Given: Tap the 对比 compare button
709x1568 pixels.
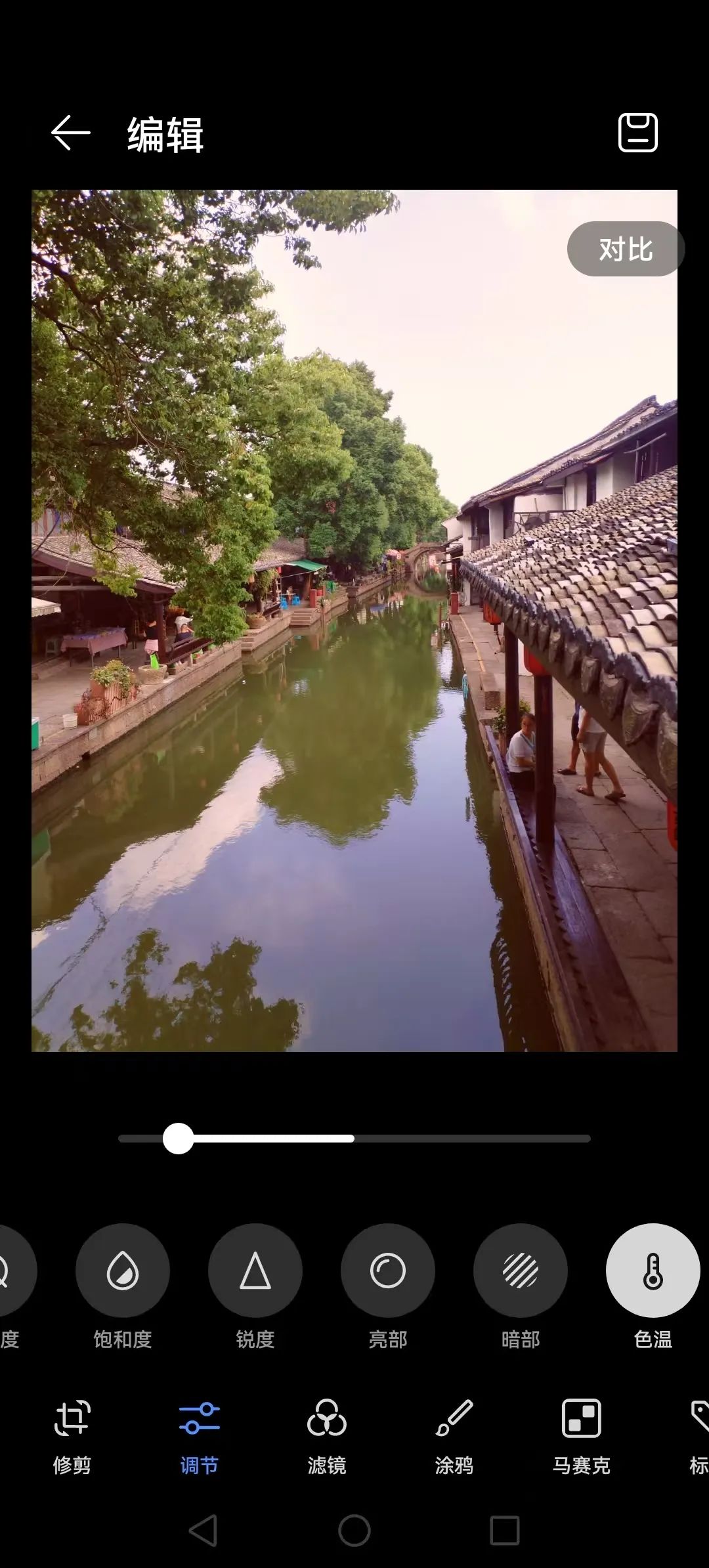Looking at the screenshot, I should (626, 249).
